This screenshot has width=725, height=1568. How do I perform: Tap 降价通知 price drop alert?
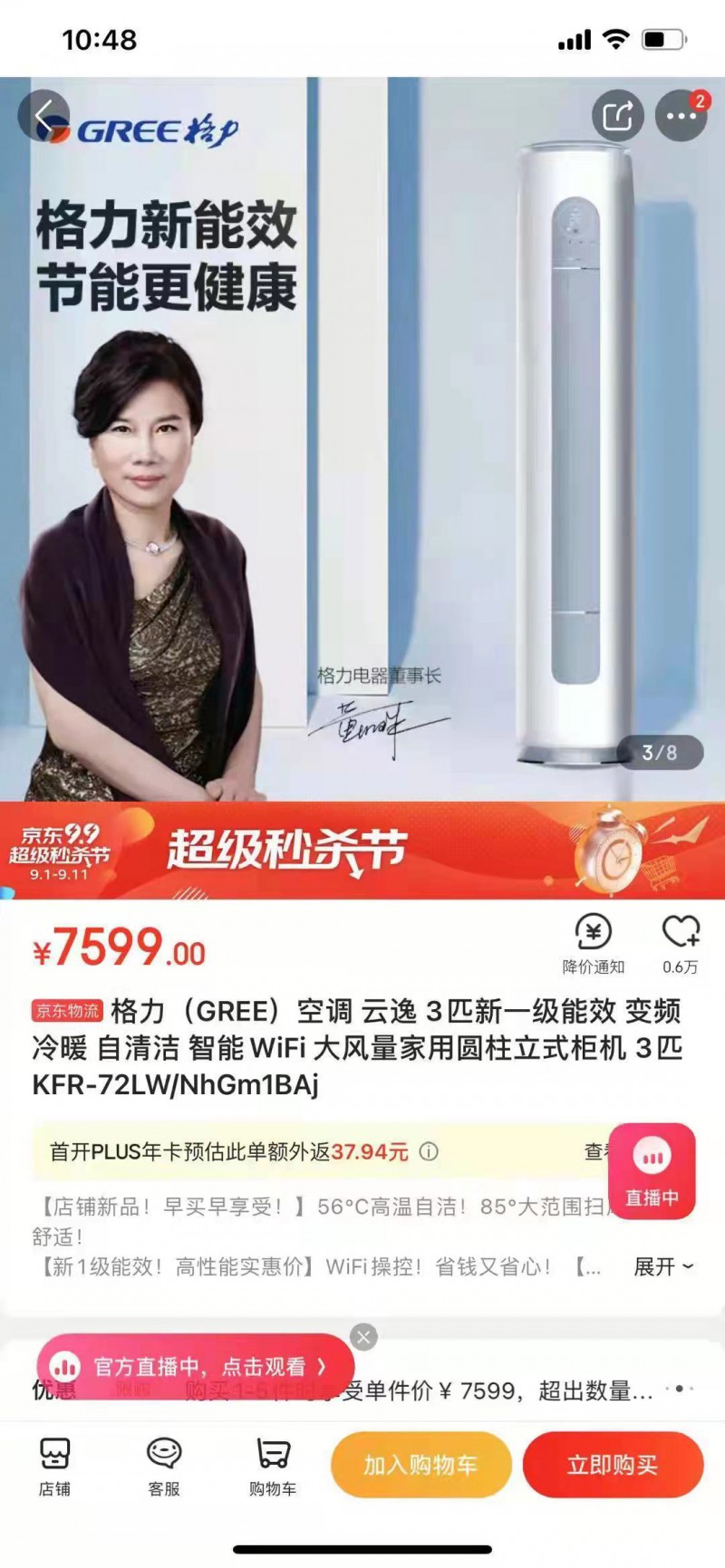pos(594,944)
